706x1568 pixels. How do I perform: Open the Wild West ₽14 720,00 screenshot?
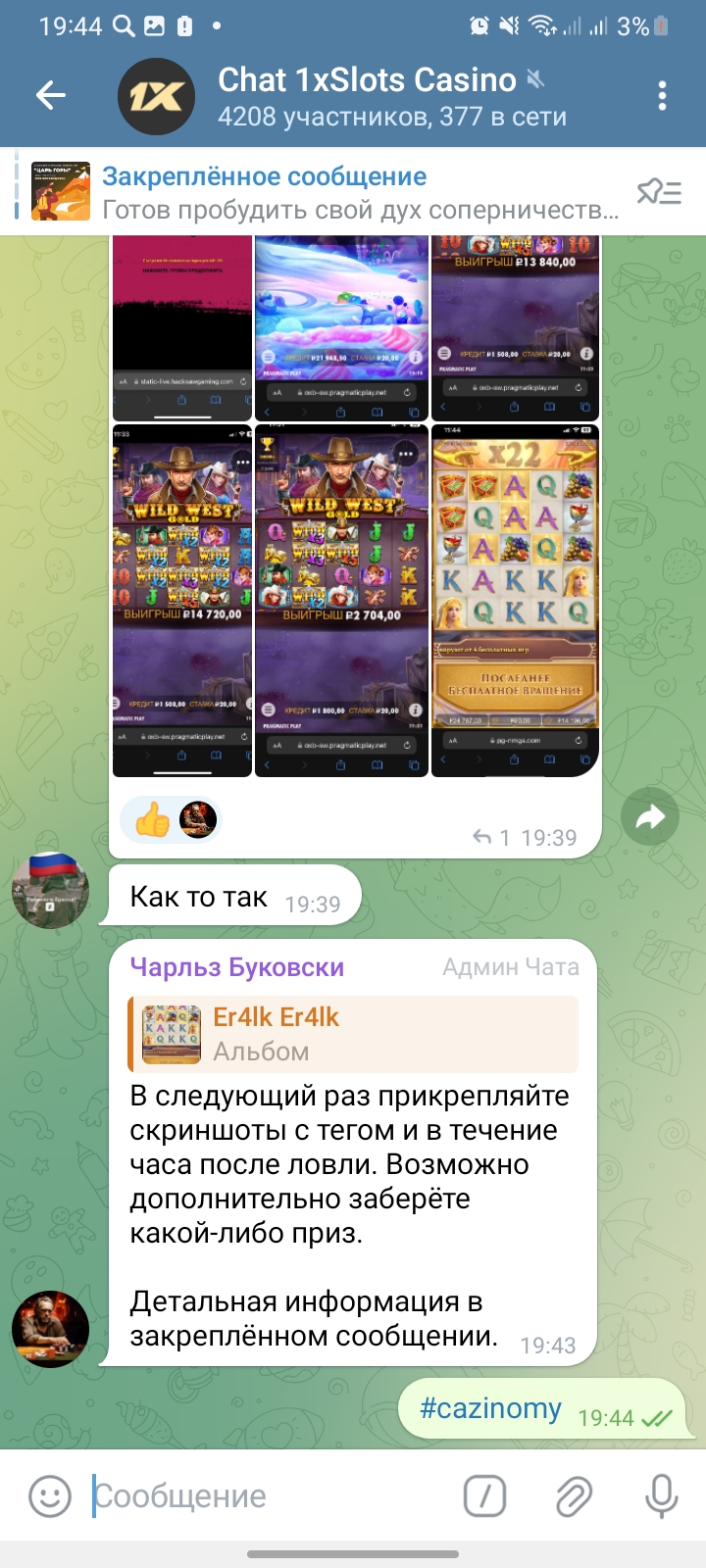(182, 600)
